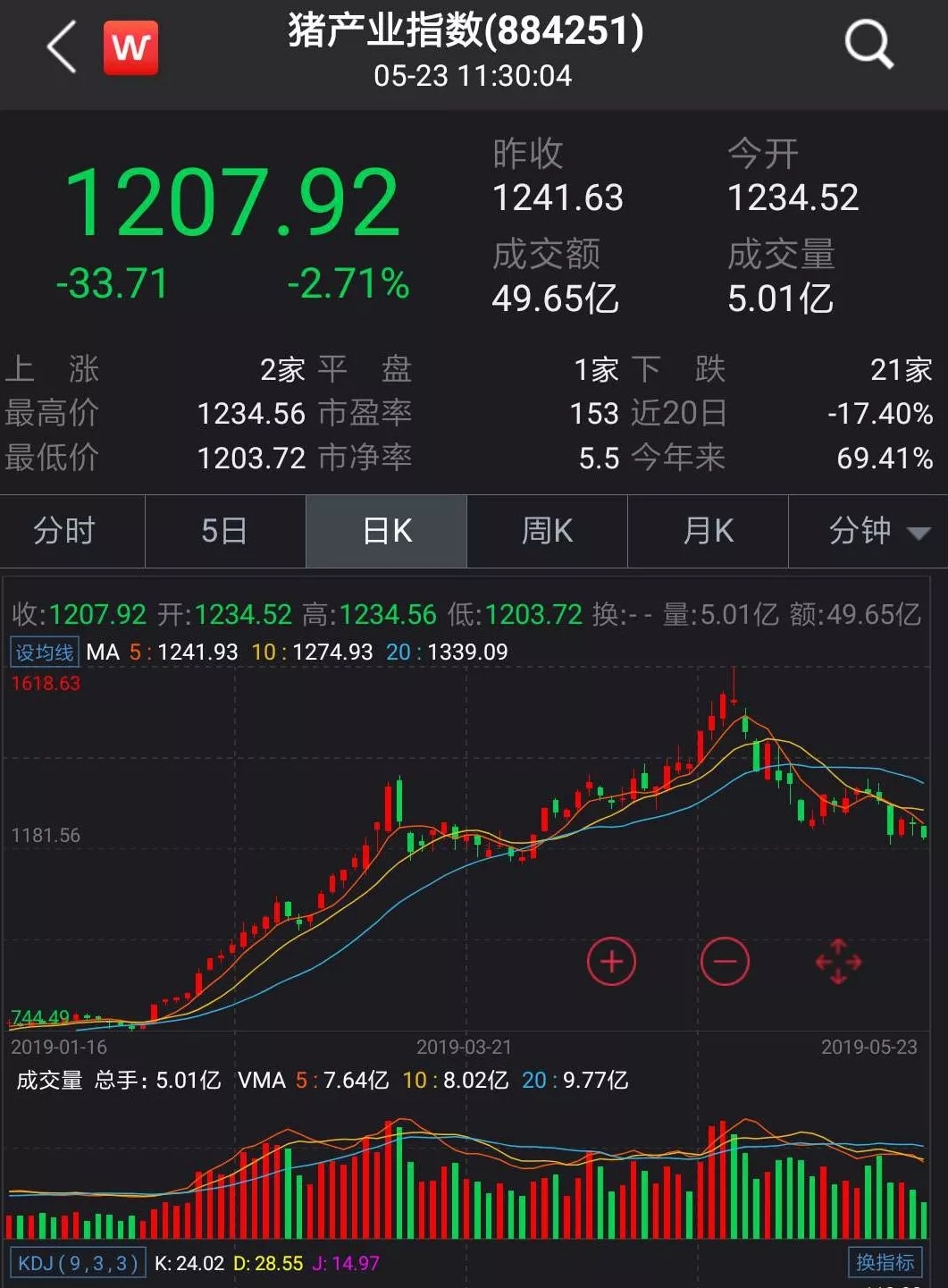Switch to the 月K tab
This screenshot has width=948, height=1288.
tap(708, 531)
